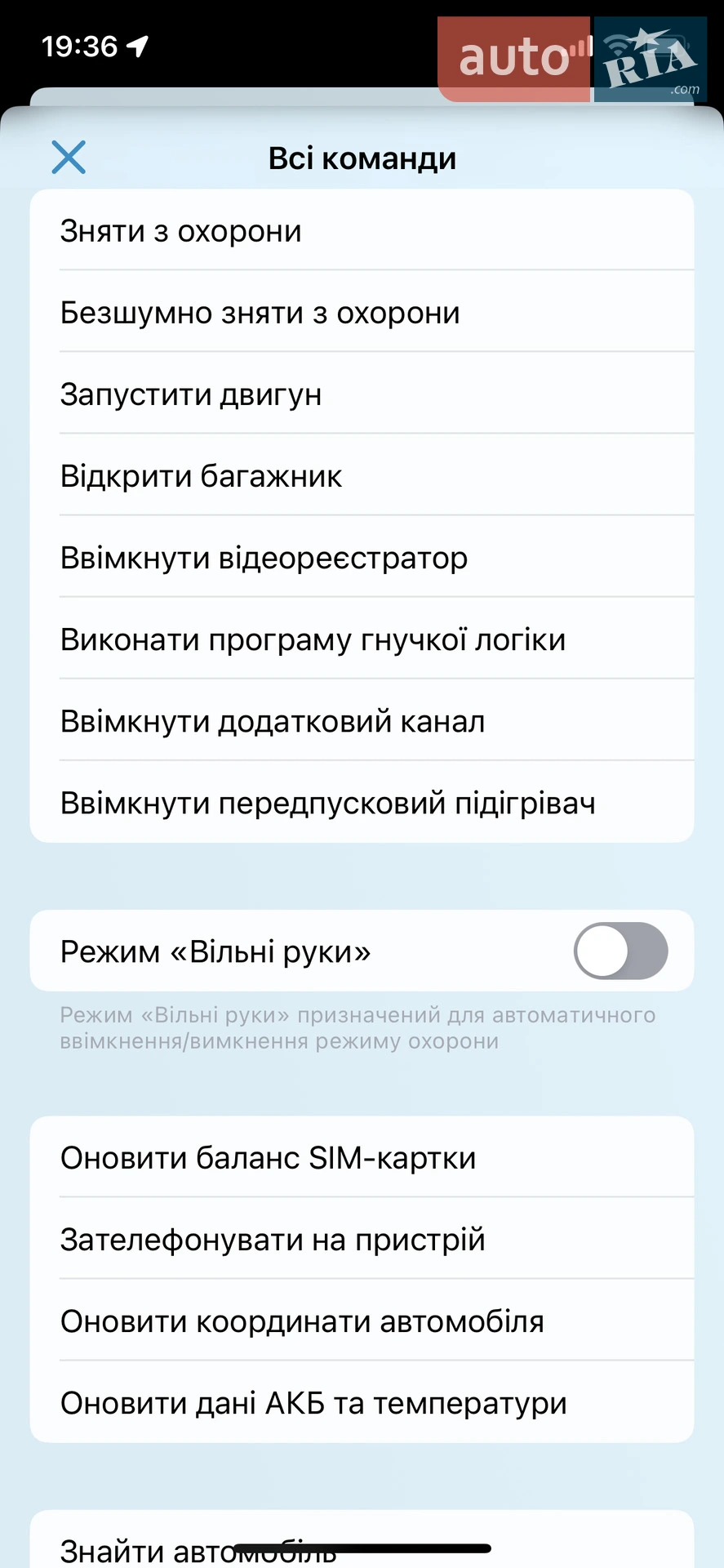Close the Всі команди sheet

tap(69, 157)
